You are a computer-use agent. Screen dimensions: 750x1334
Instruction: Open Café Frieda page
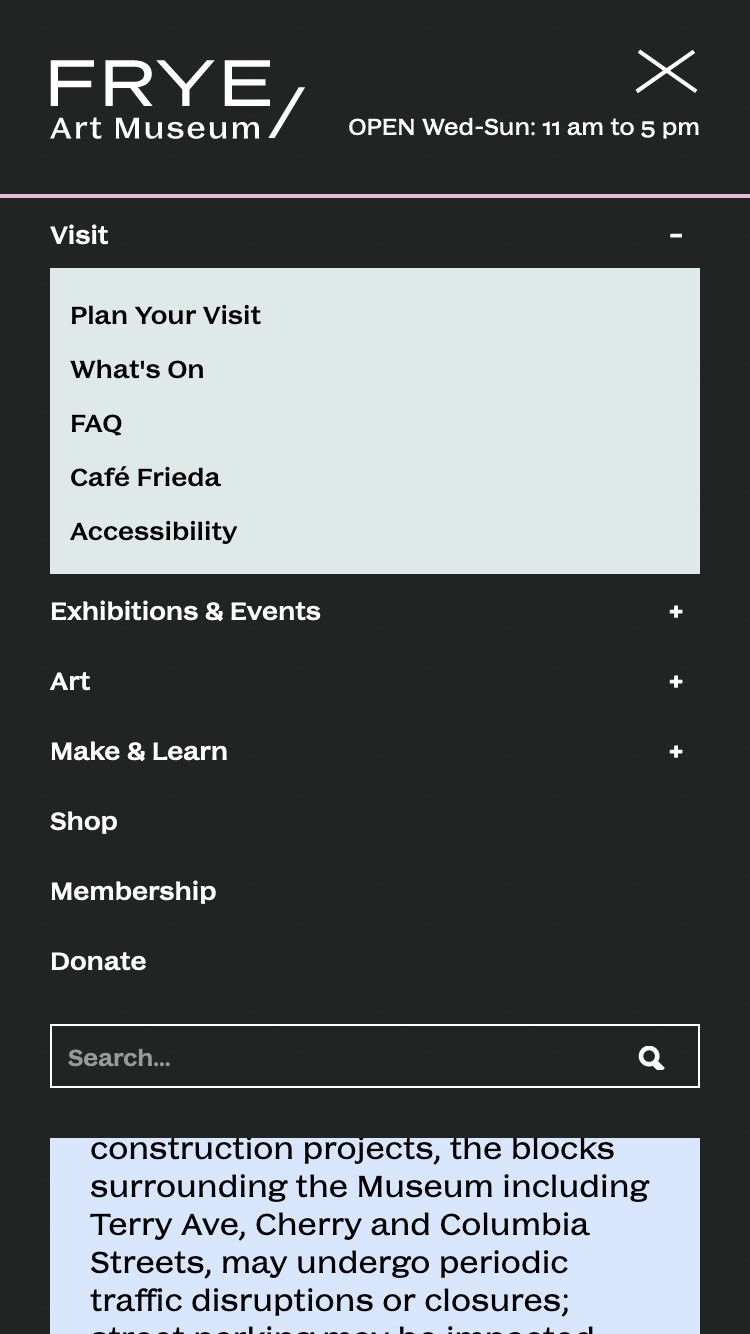click(145, 477)
